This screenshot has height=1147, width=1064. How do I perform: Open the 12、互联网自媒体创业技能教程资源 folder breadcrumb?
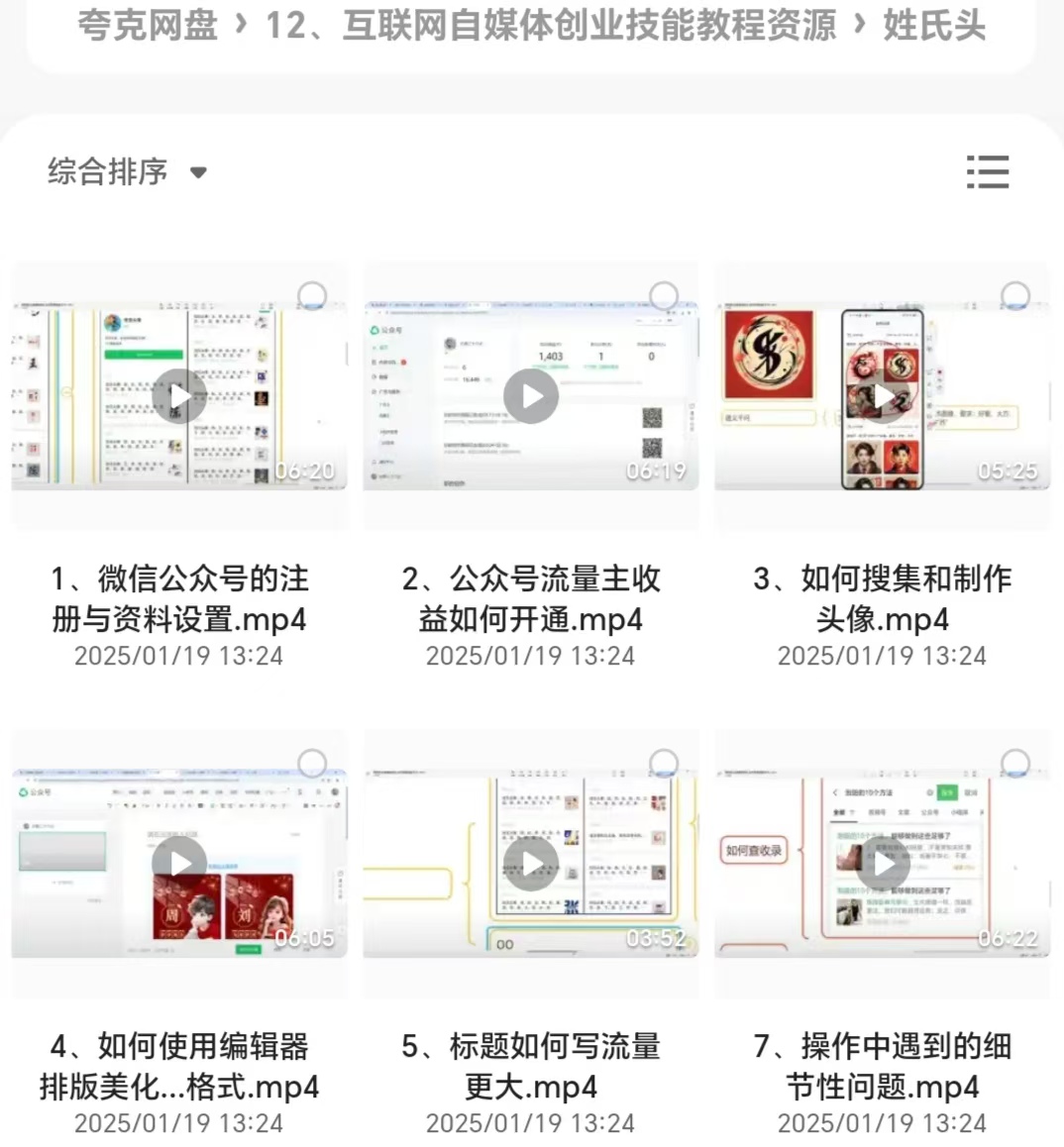coord(551,26)
